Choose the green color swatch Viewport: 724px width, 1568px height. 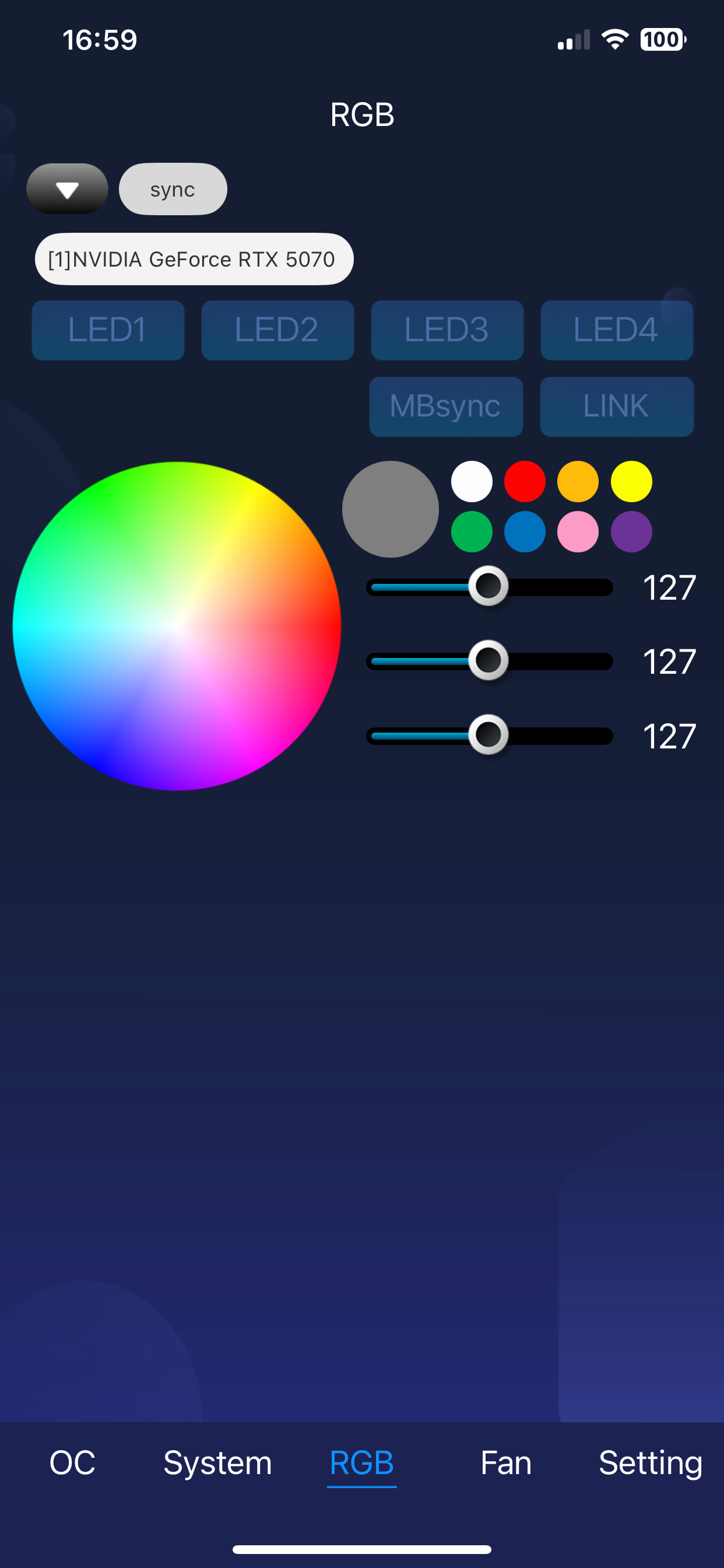472,532
